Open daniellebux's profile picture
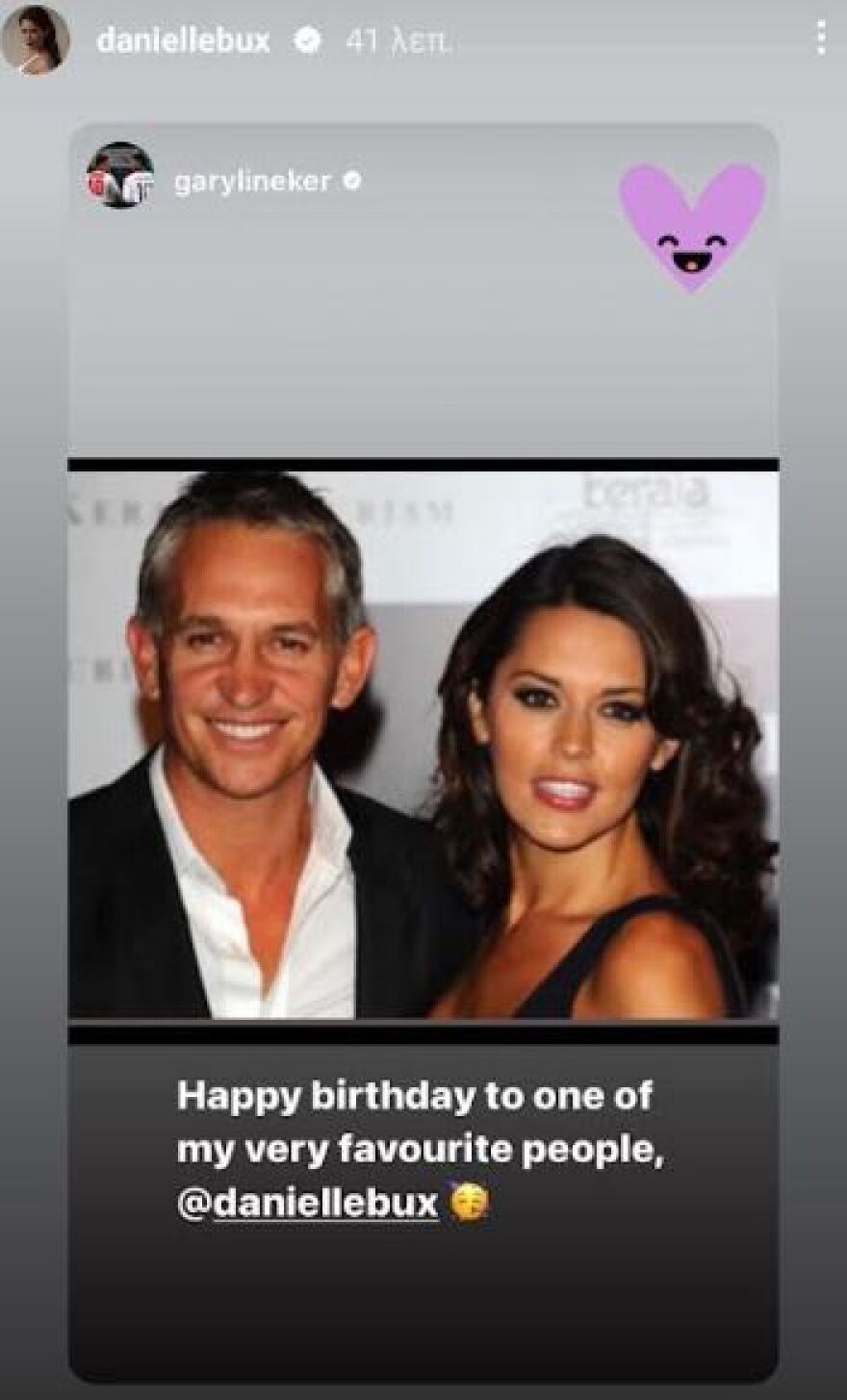847x1400 pixels. 37,40
